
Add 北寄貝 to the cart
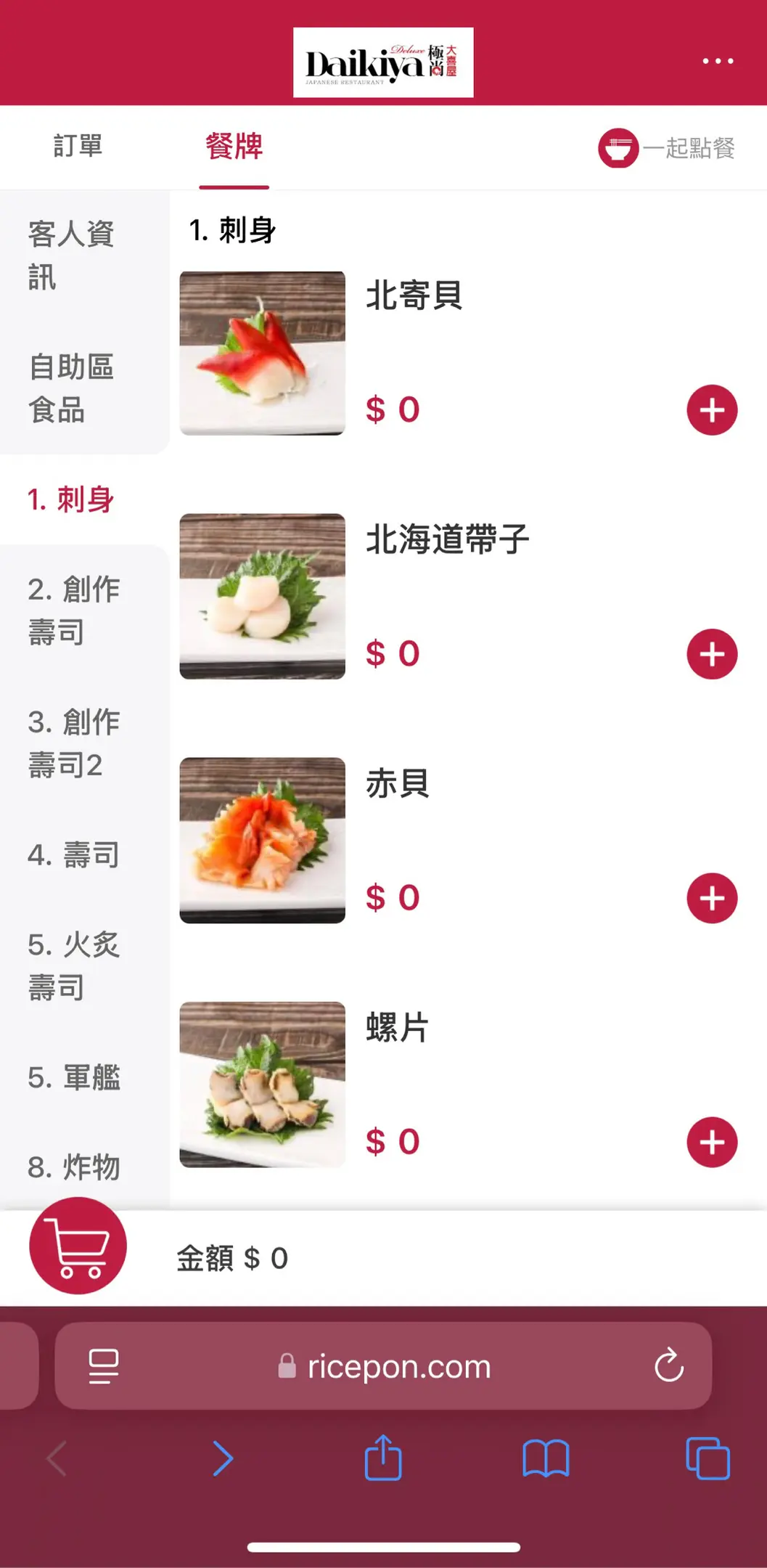(x=712, y=410)
